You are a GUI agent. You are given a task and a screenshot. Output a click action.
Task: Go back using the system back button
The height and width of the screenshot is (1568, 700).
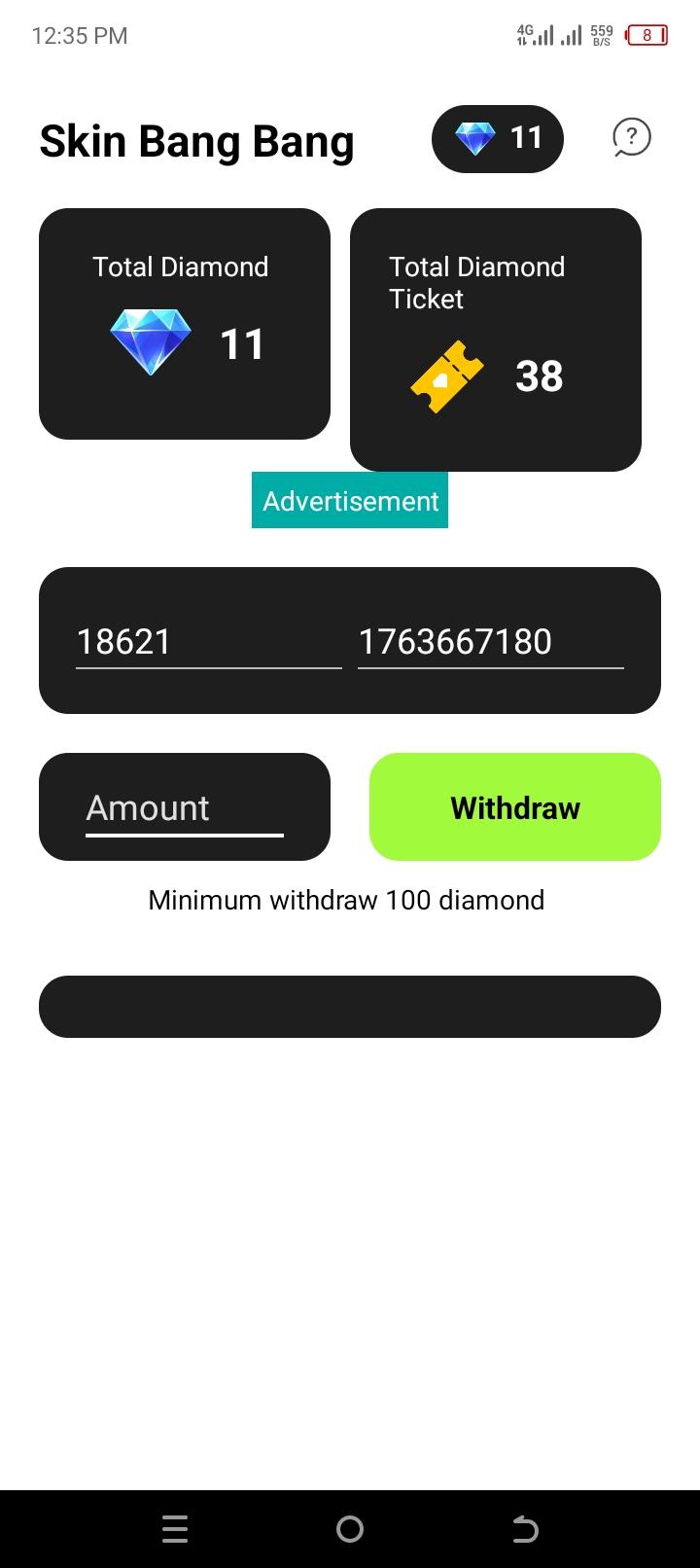click(525, 1530)
